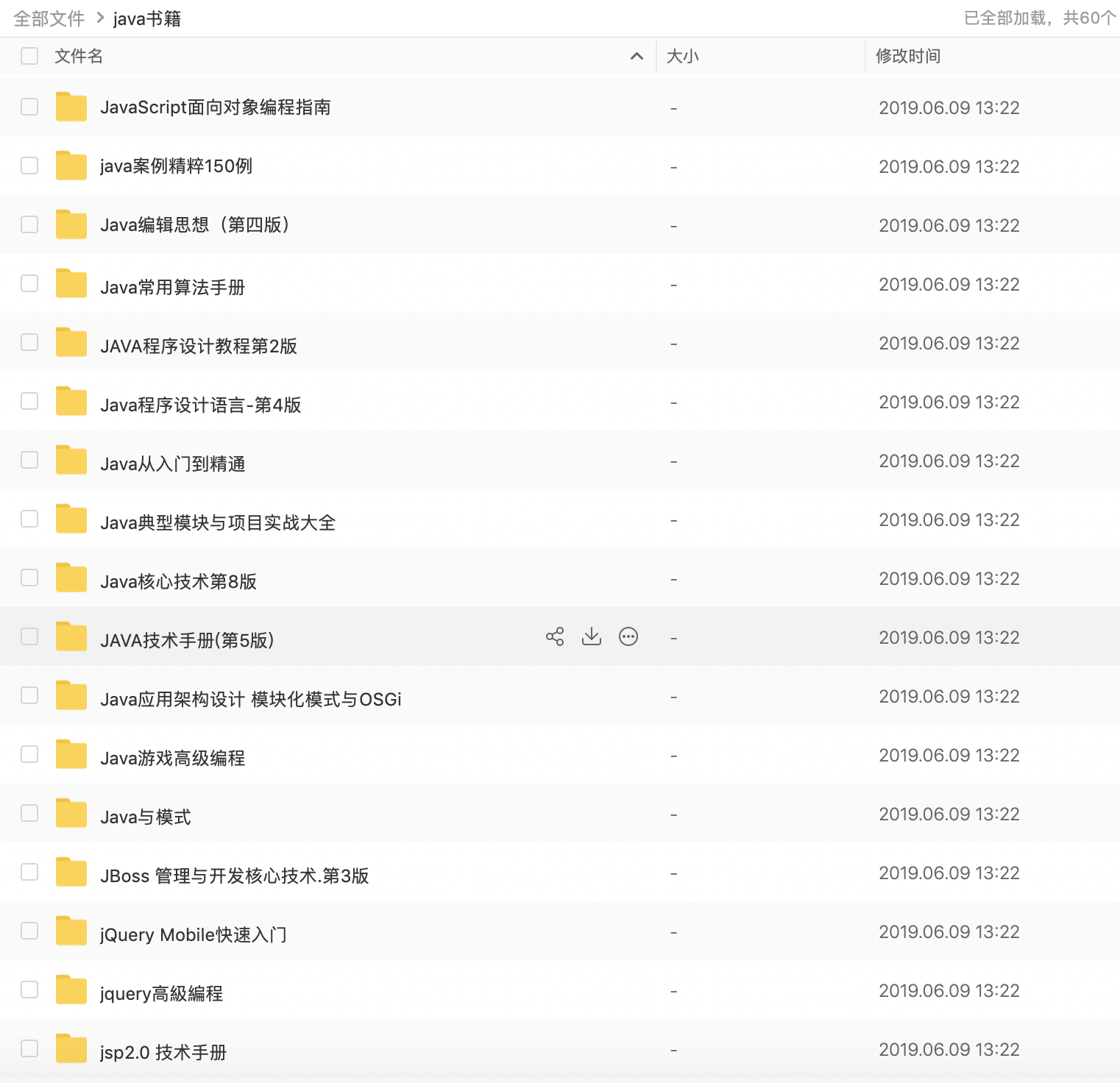The height and width of the screenshot is (1083, 1120).
Task: Share the JAVA技术手册(第5版) folder
Action: coord(555,636)
